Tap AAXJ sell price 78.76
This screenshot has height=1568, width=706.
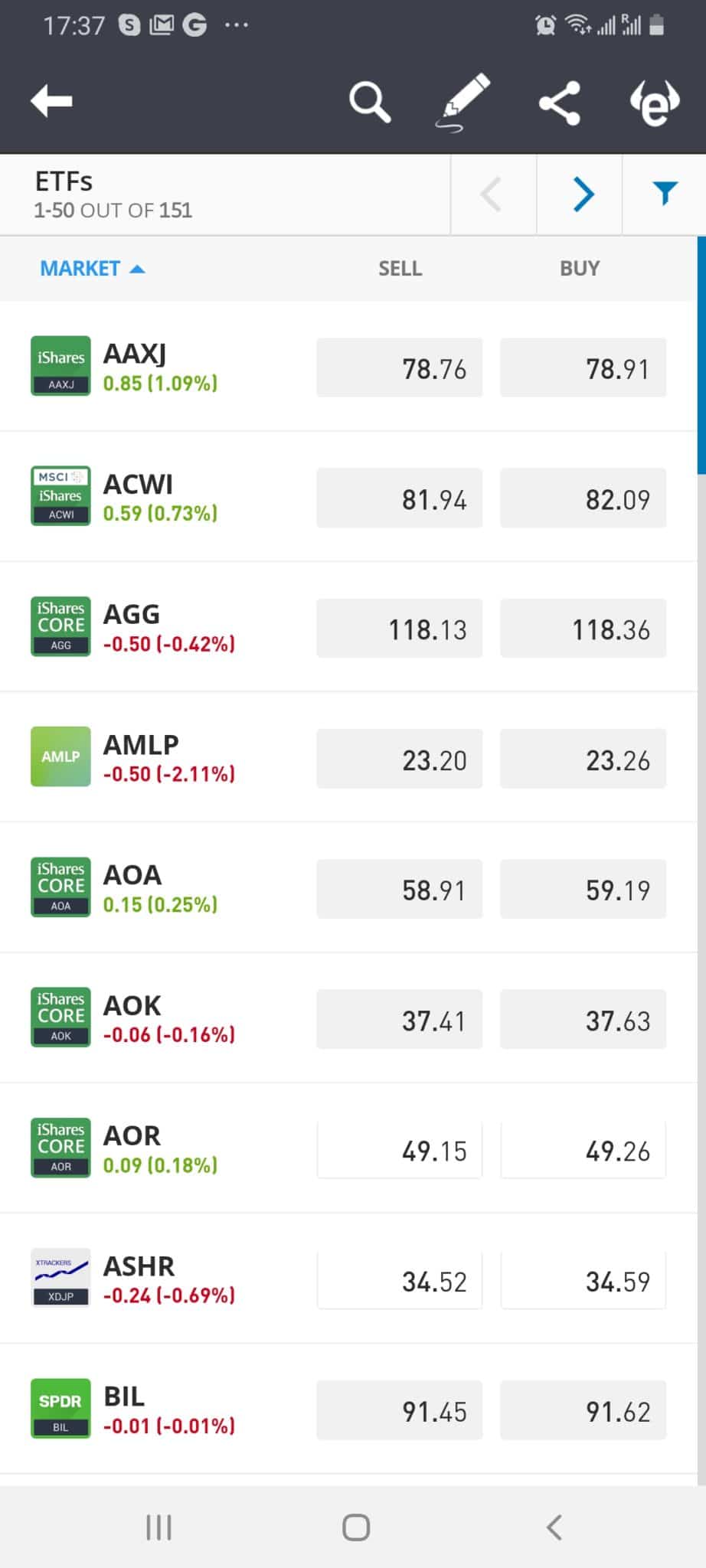pos(400,367)
